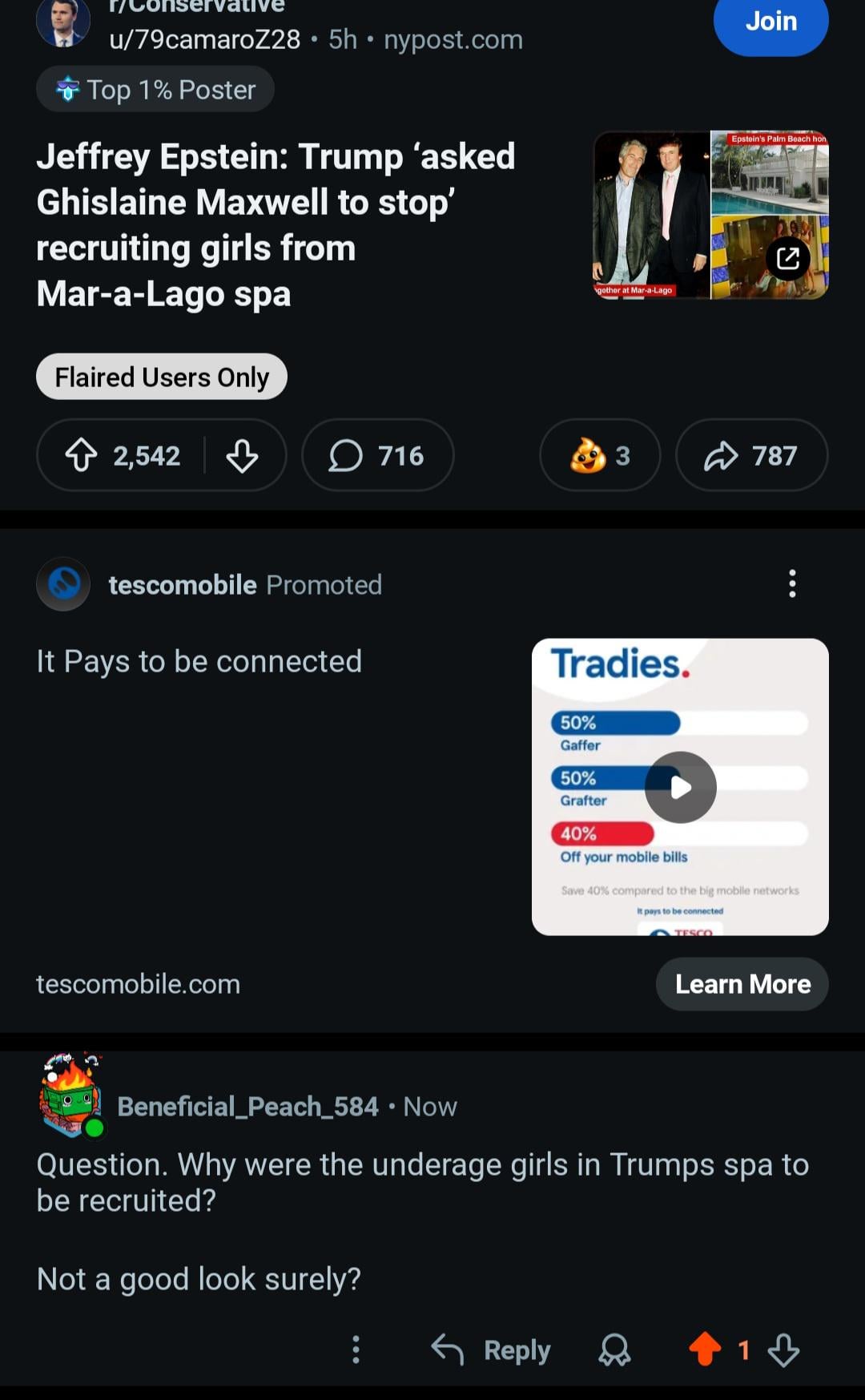Open the 716 comments on the post
Viewport: 865px width, 1400px height.
(377, 455)
